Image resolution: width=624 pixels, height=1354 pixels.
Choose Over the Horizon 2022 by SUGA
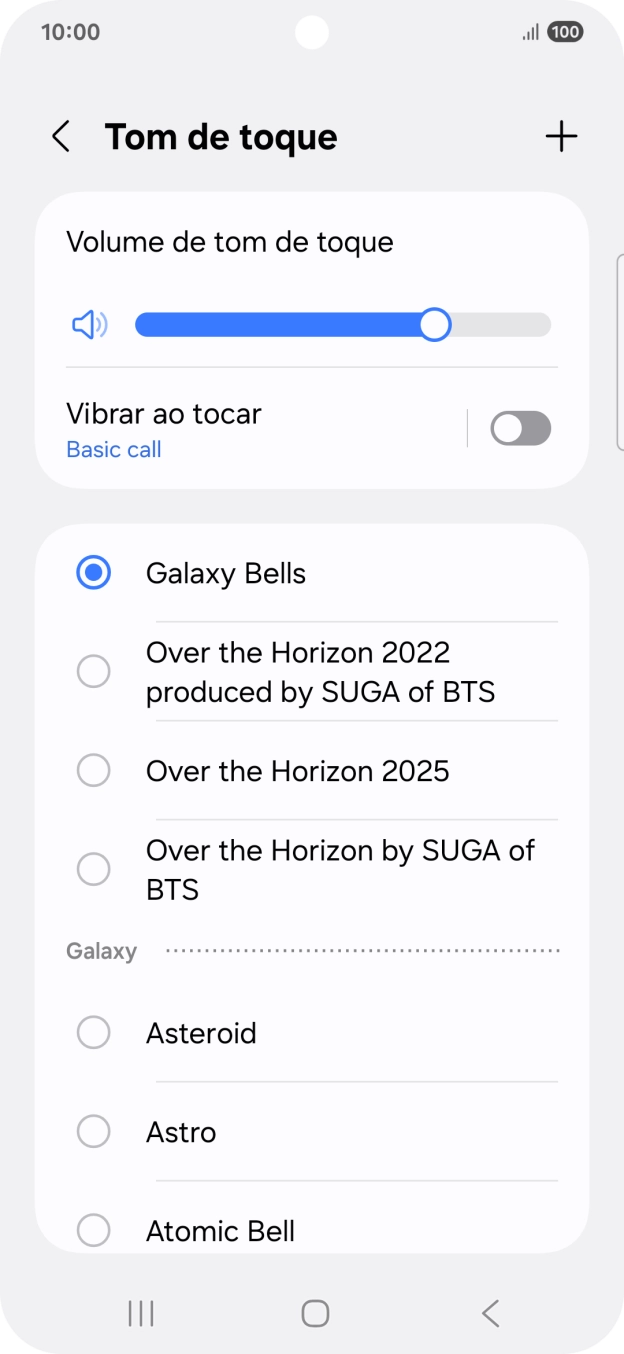click(x=312, y=672)
